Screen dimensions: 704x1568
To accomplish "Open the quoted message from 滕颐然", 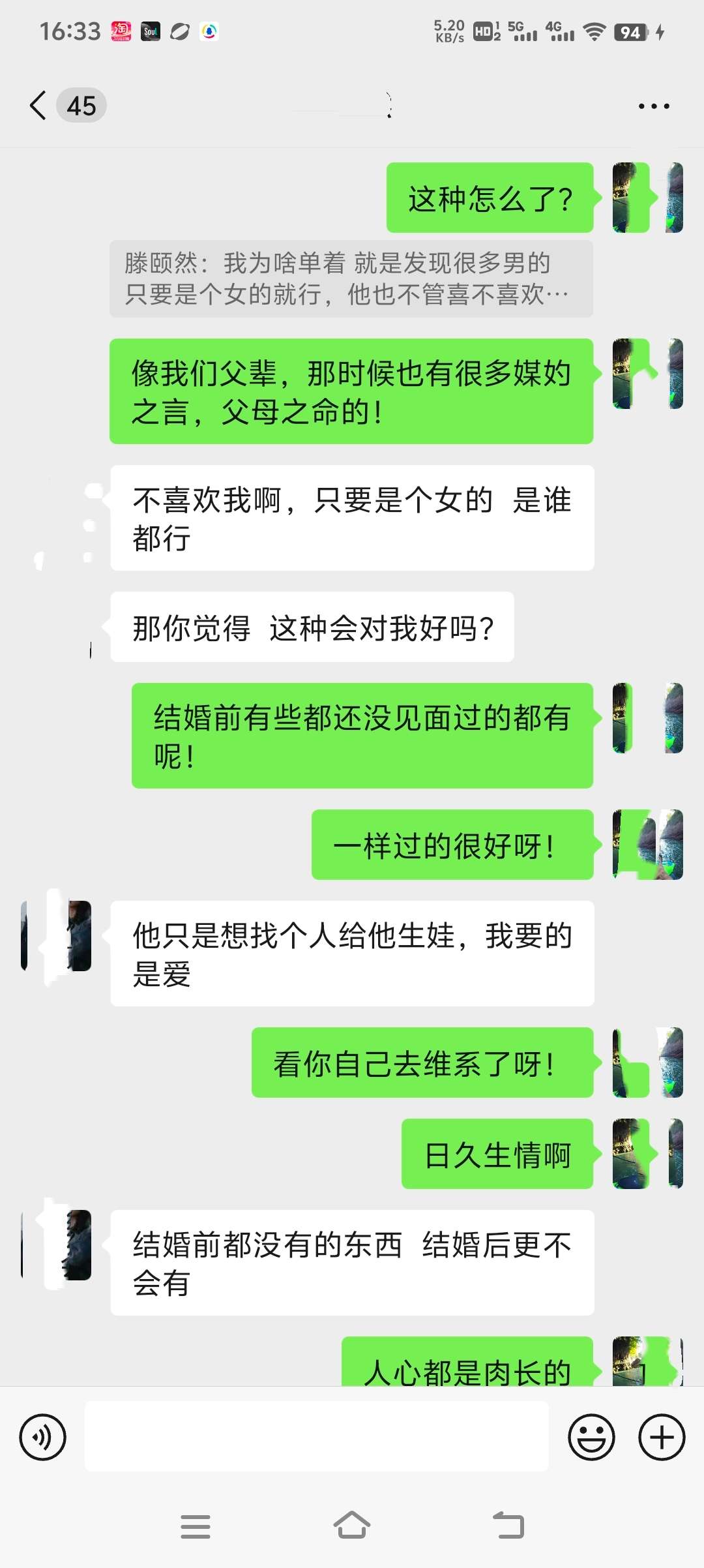I will [x=351, y=279].
